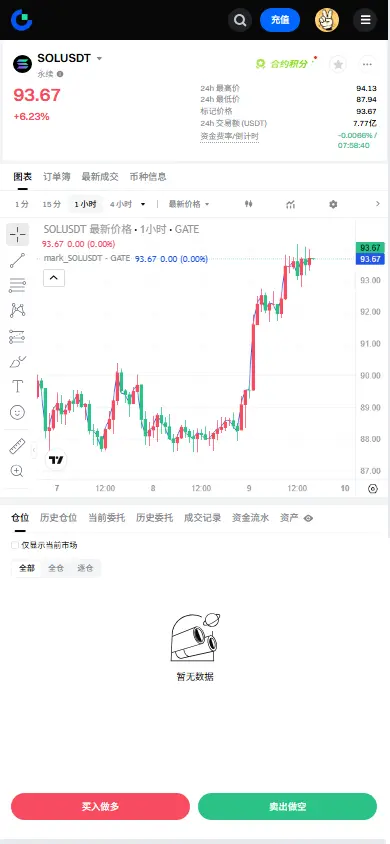Select the 4小时 chart interval
The height and width of the screenshot is (844, 390).
(120, 204)
